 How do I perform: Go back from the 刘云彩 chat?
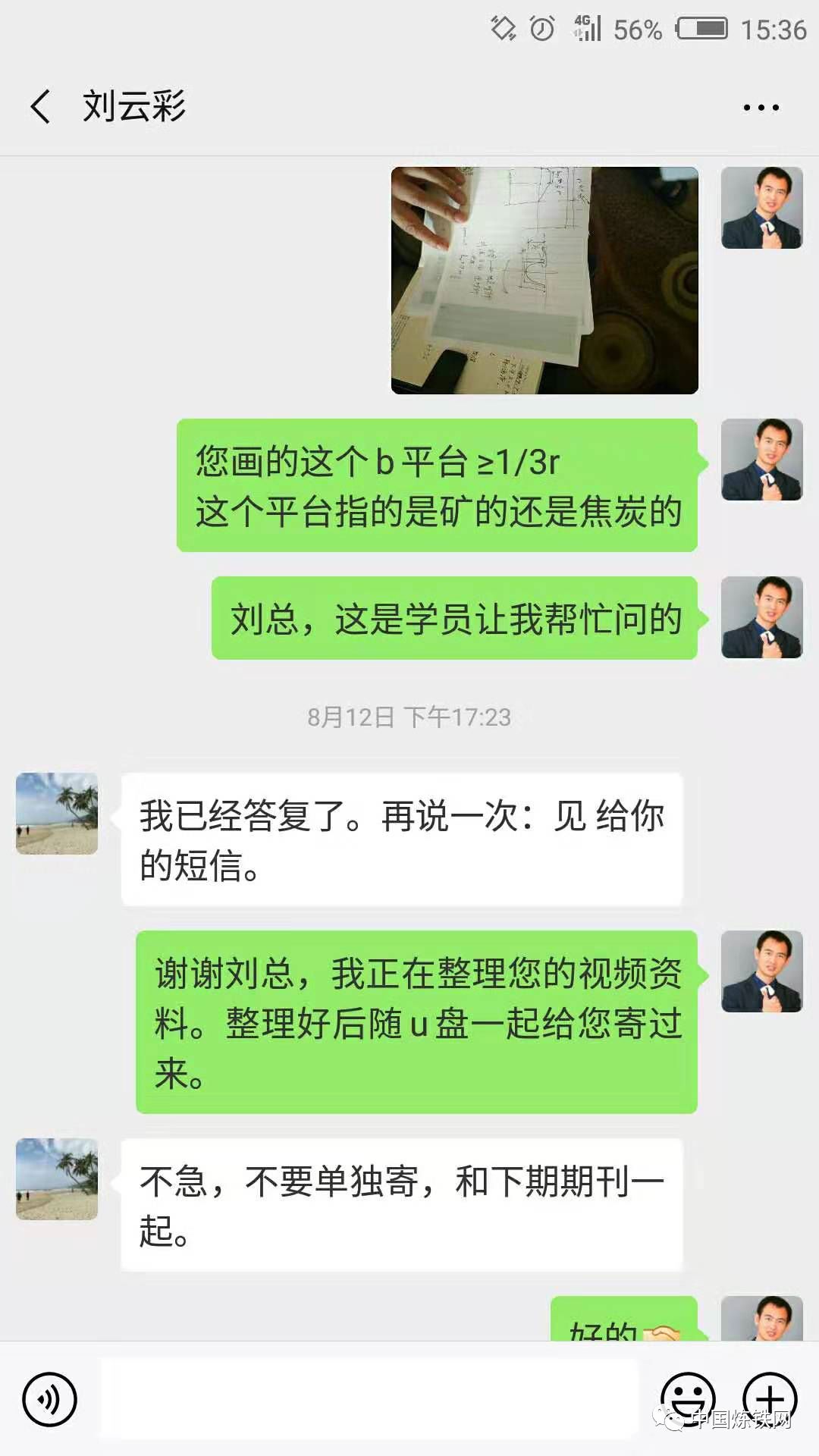point(41,106)
